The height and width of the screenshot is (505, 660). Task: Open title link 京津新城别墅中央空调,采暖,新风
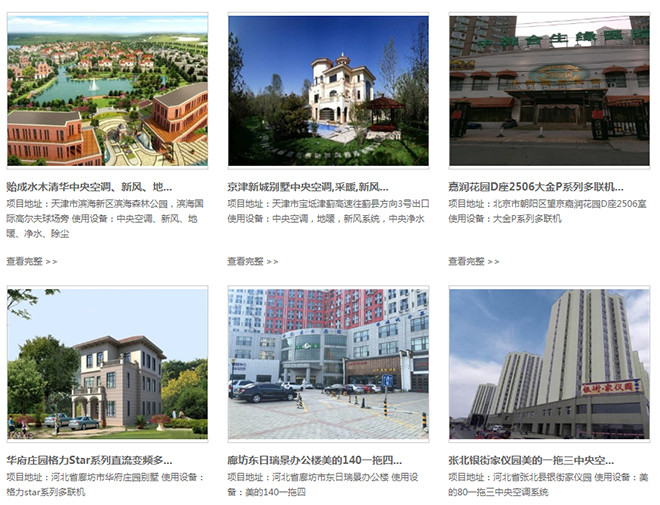point(308,187)
